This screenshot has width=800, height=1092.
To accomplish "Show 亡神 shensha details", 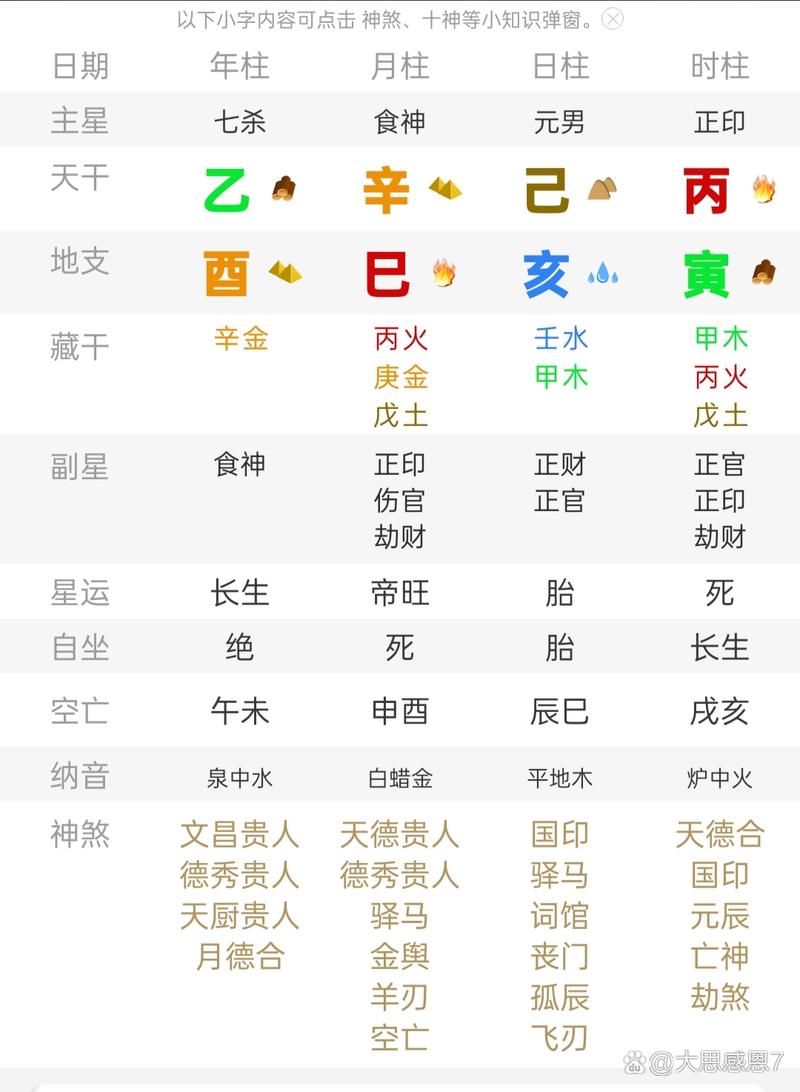I will click(x=720, y=957).
